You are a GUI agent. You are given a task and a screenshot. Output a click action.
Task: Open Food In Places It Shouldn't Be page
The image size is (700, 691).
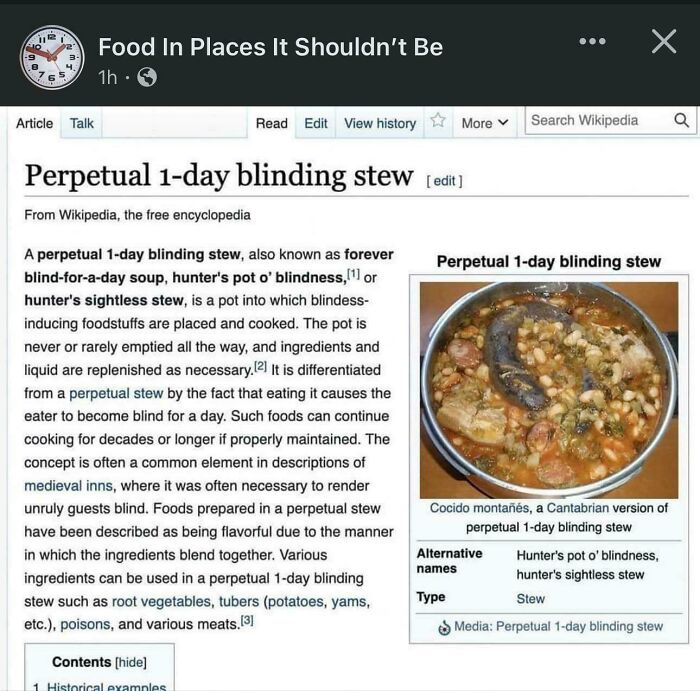(x=270, y=47)
